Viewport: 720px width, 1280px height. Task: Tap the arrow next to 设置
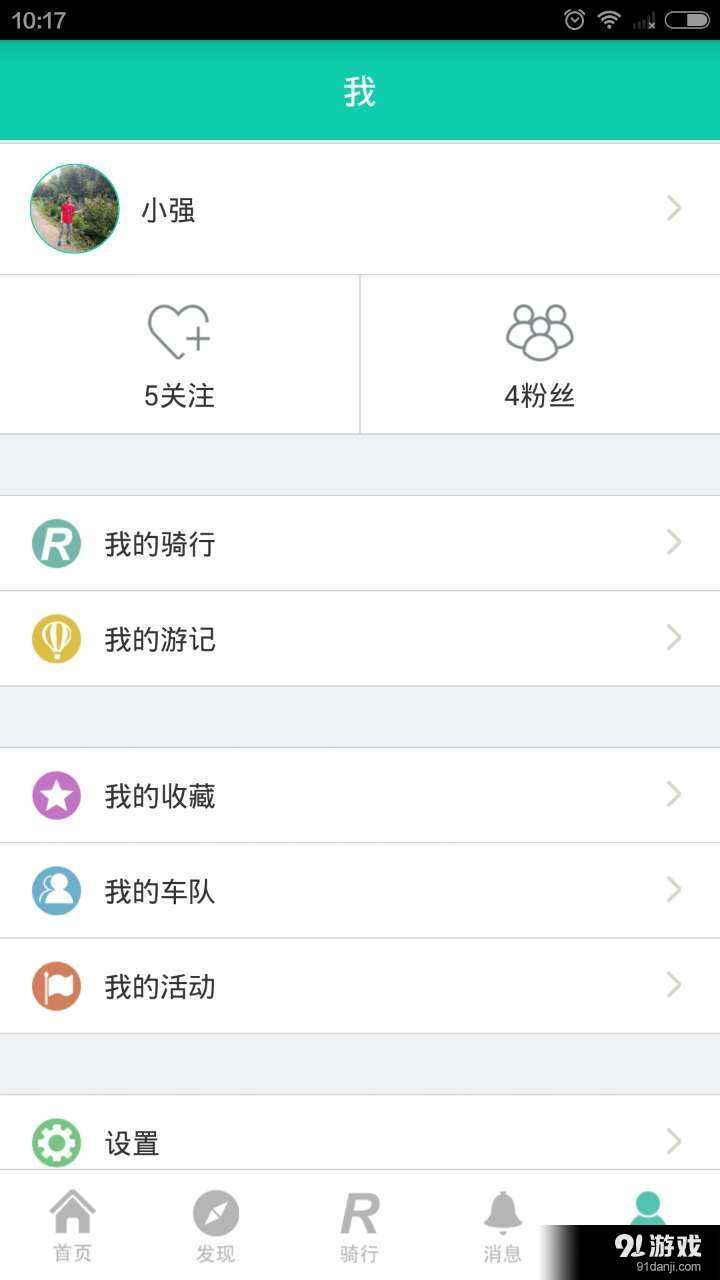[x=673, y=1141]
